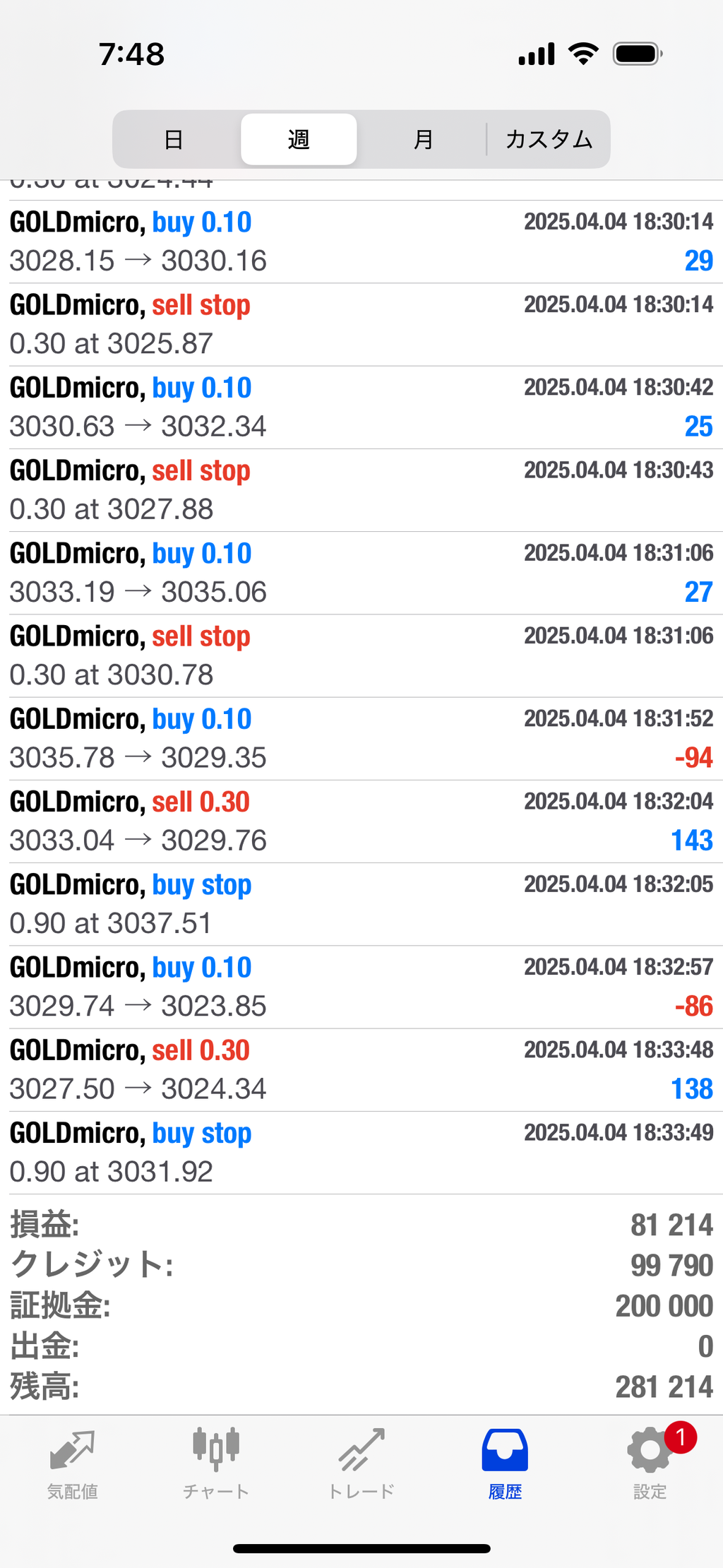View the buy stop order at 3037.51
The image size is (723, 1568).
click(361, 903)
